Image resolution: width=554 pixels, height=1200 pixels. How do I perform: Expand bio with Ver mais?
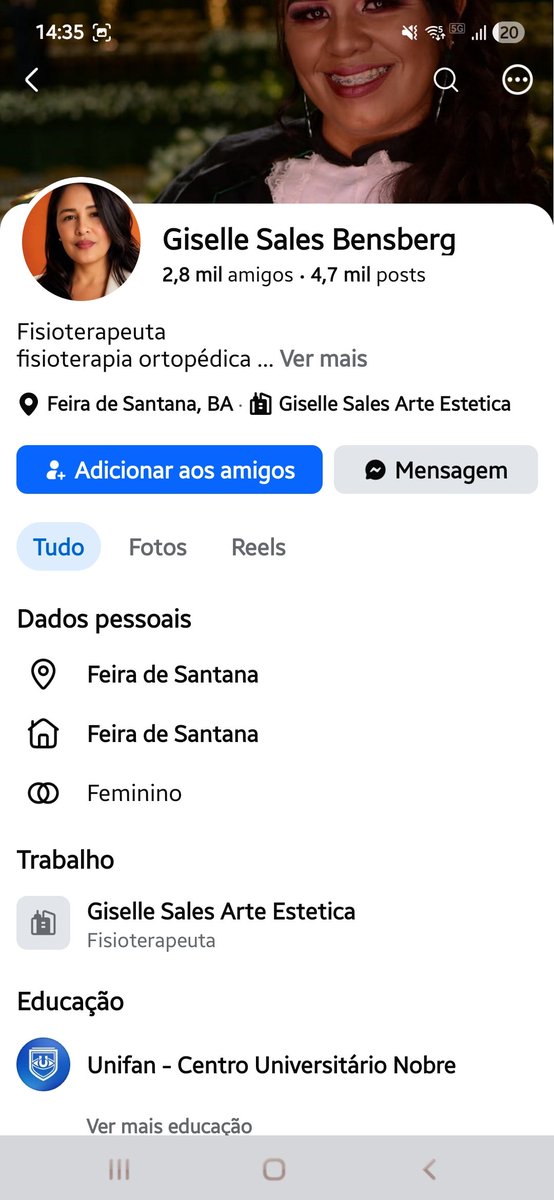coord(323,359)
